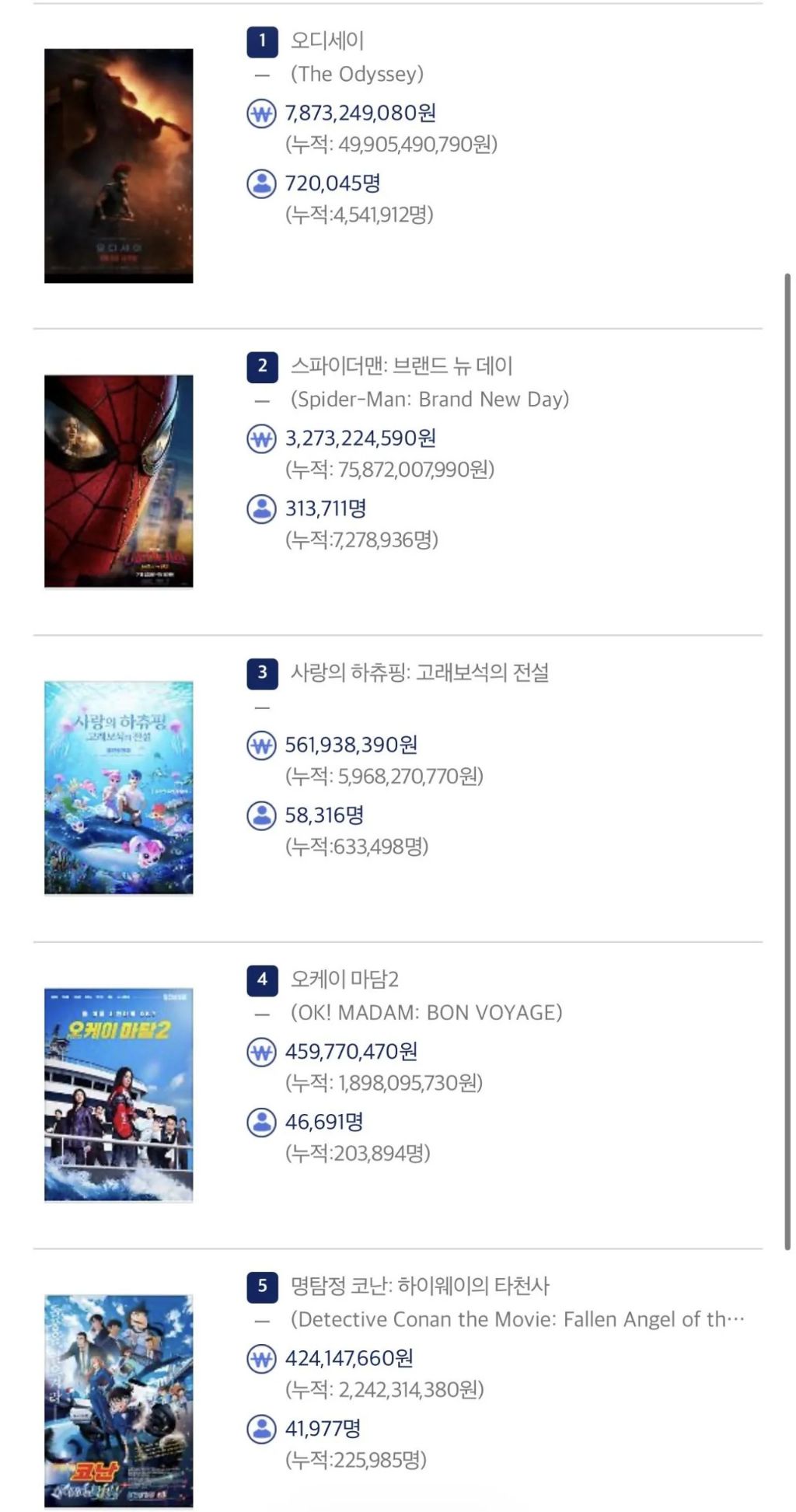
Task: Open The Odyssey movie poster
Action: [118, 166]
